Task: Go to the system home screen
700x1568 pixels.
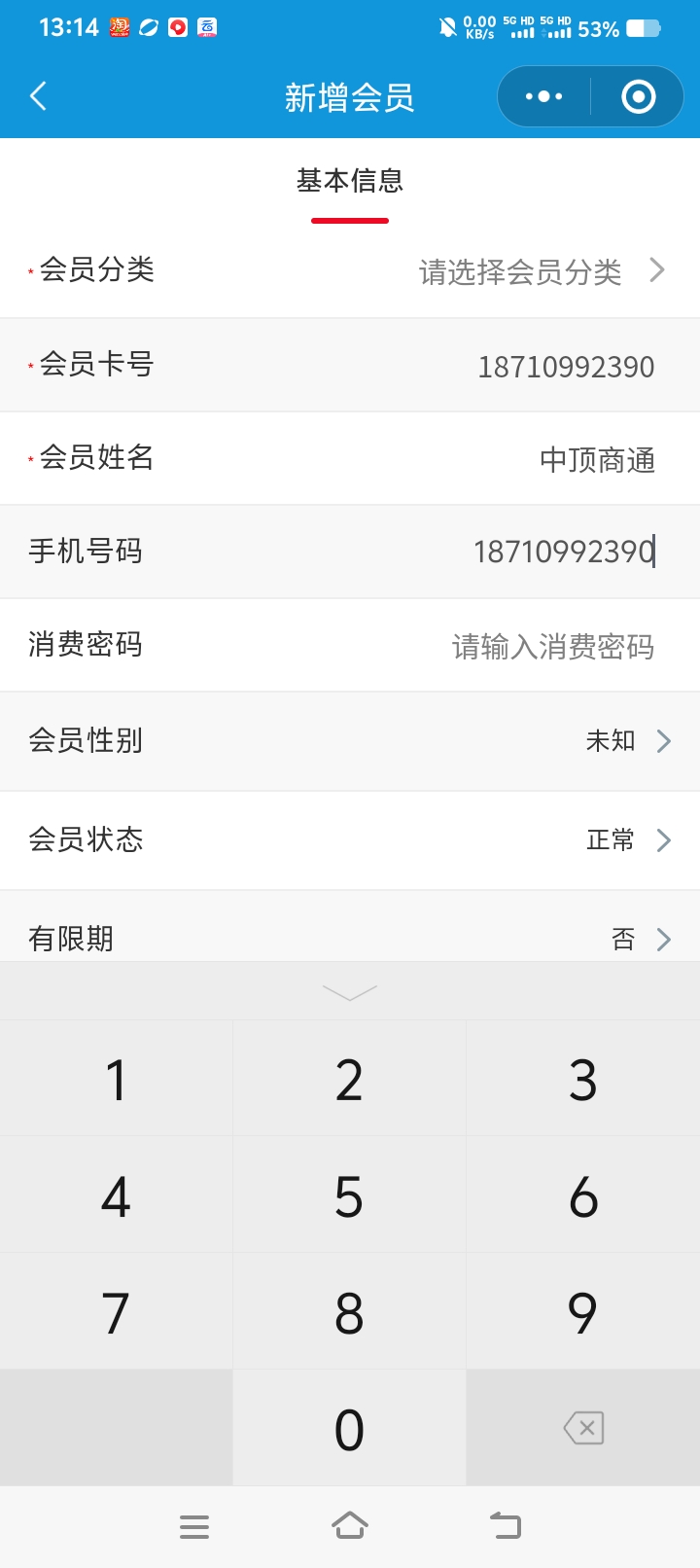Action: click(350, 1525)
